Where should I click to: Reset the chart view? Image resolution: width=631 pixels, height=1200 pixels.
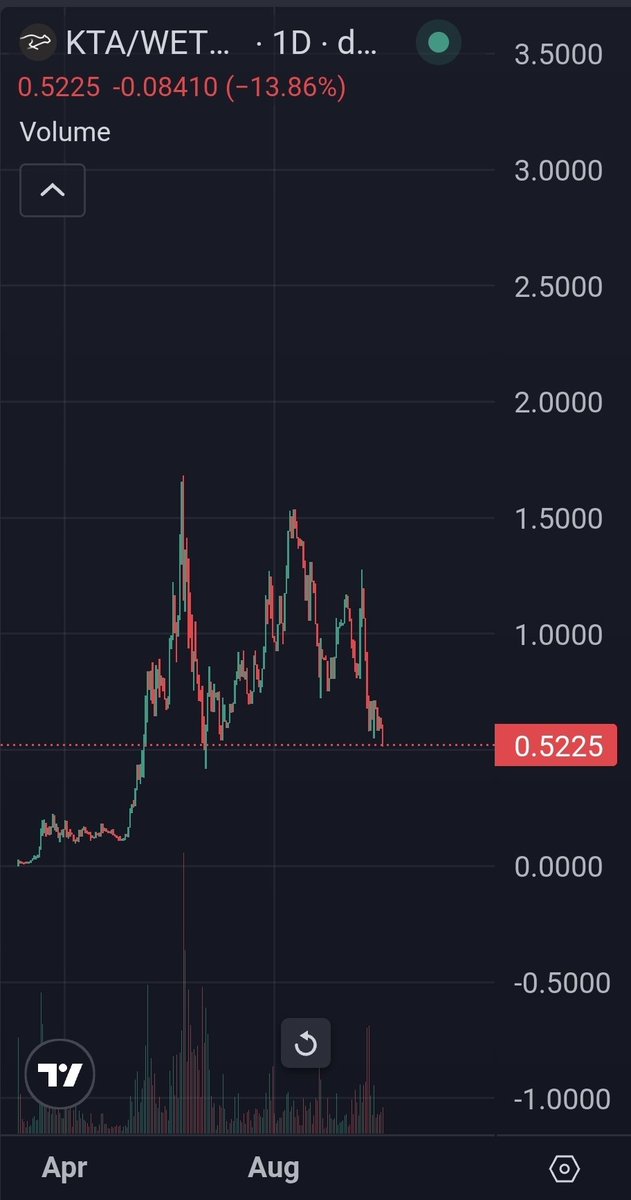[306, 1045]
